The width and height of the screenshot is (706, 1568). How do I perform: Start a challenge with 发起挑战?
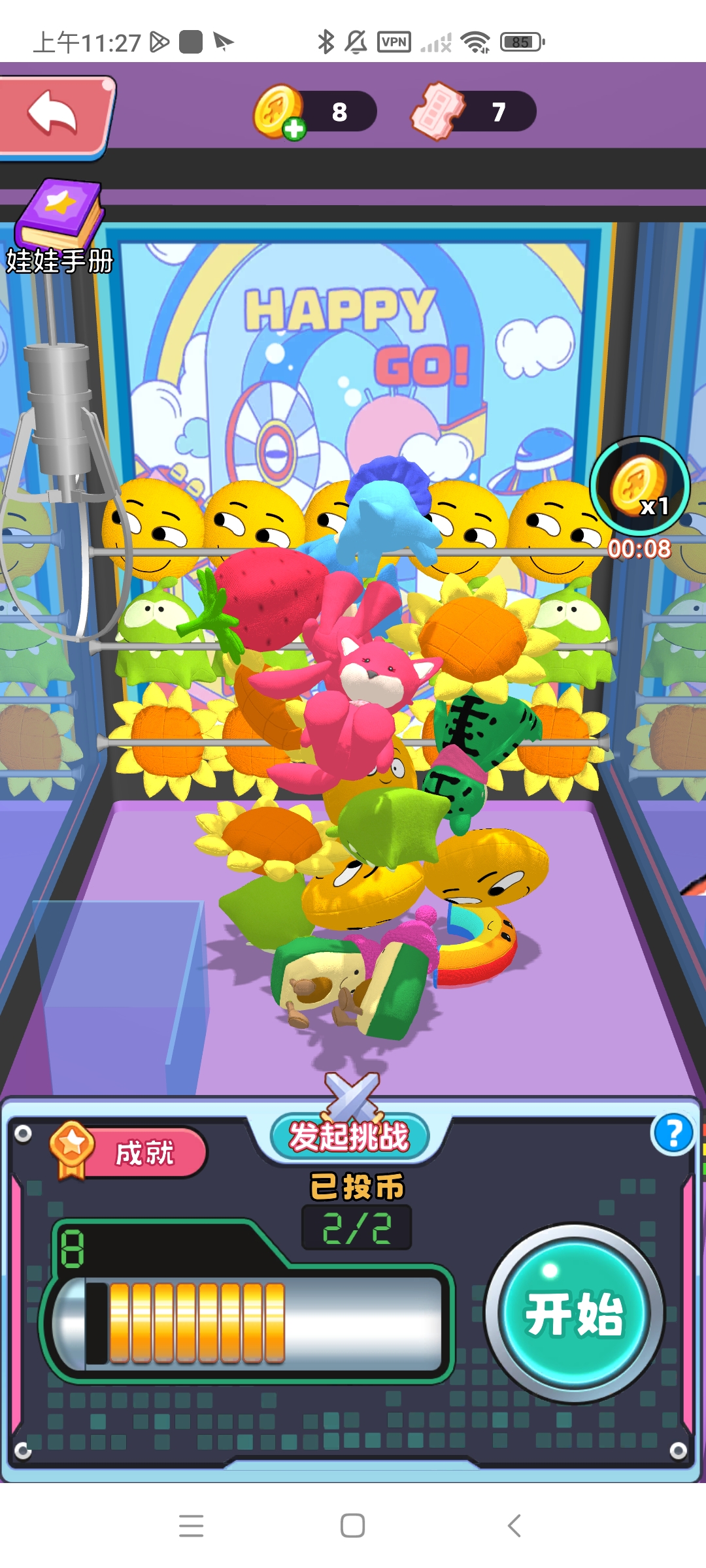point(350,1136)
